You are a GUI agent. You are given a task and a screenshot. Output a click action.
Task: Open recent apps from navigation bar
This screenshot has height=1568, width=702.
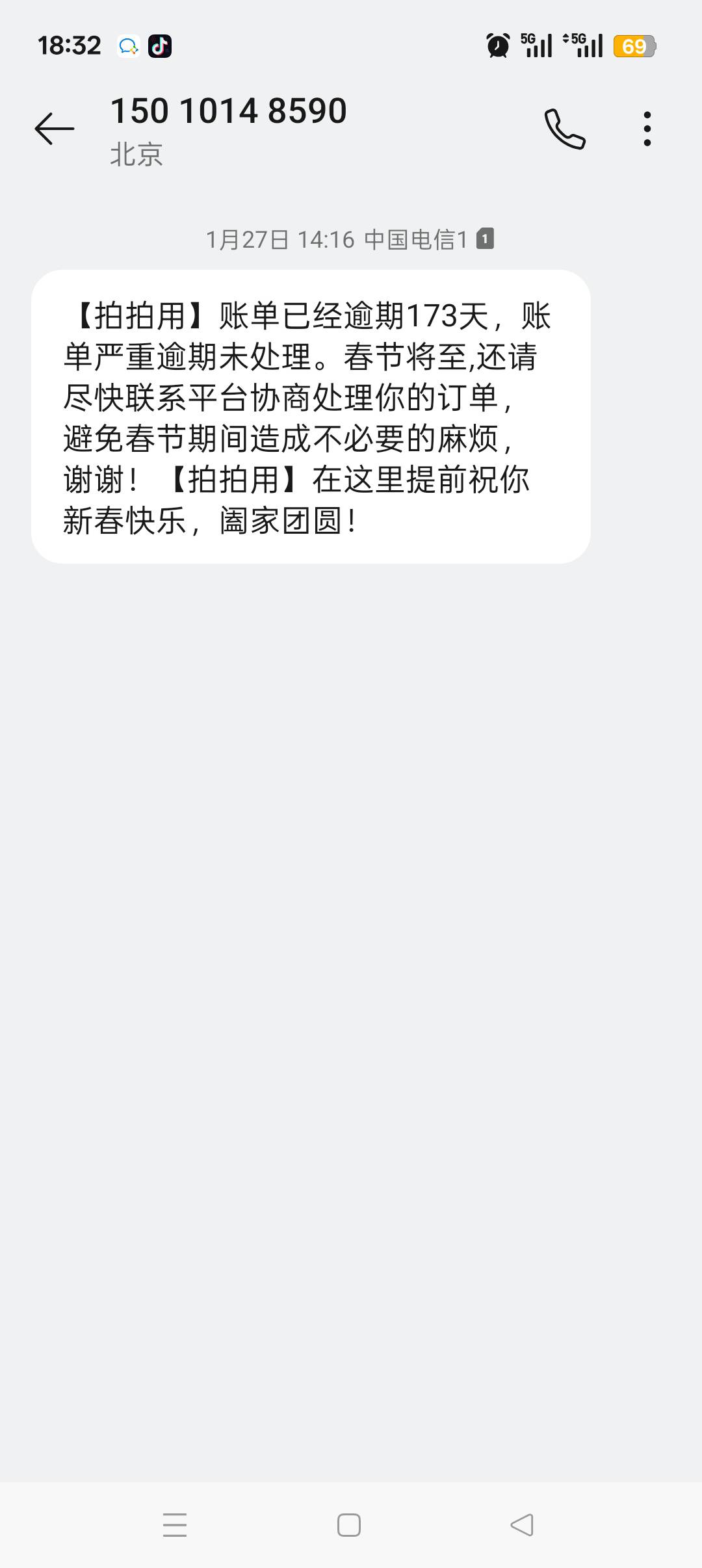pos(175,1524)
